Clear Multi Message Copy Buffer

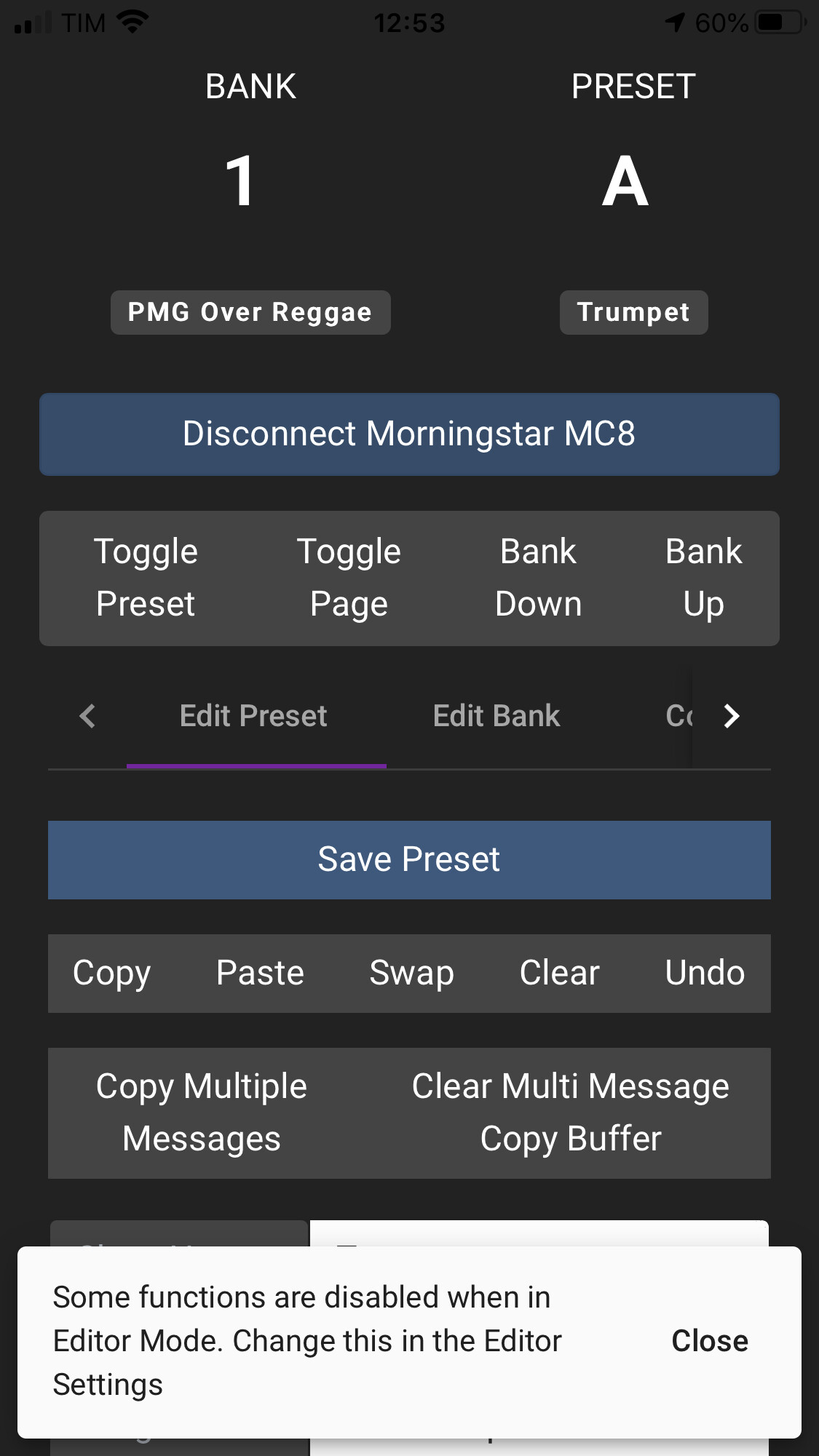click(570, 1113)
